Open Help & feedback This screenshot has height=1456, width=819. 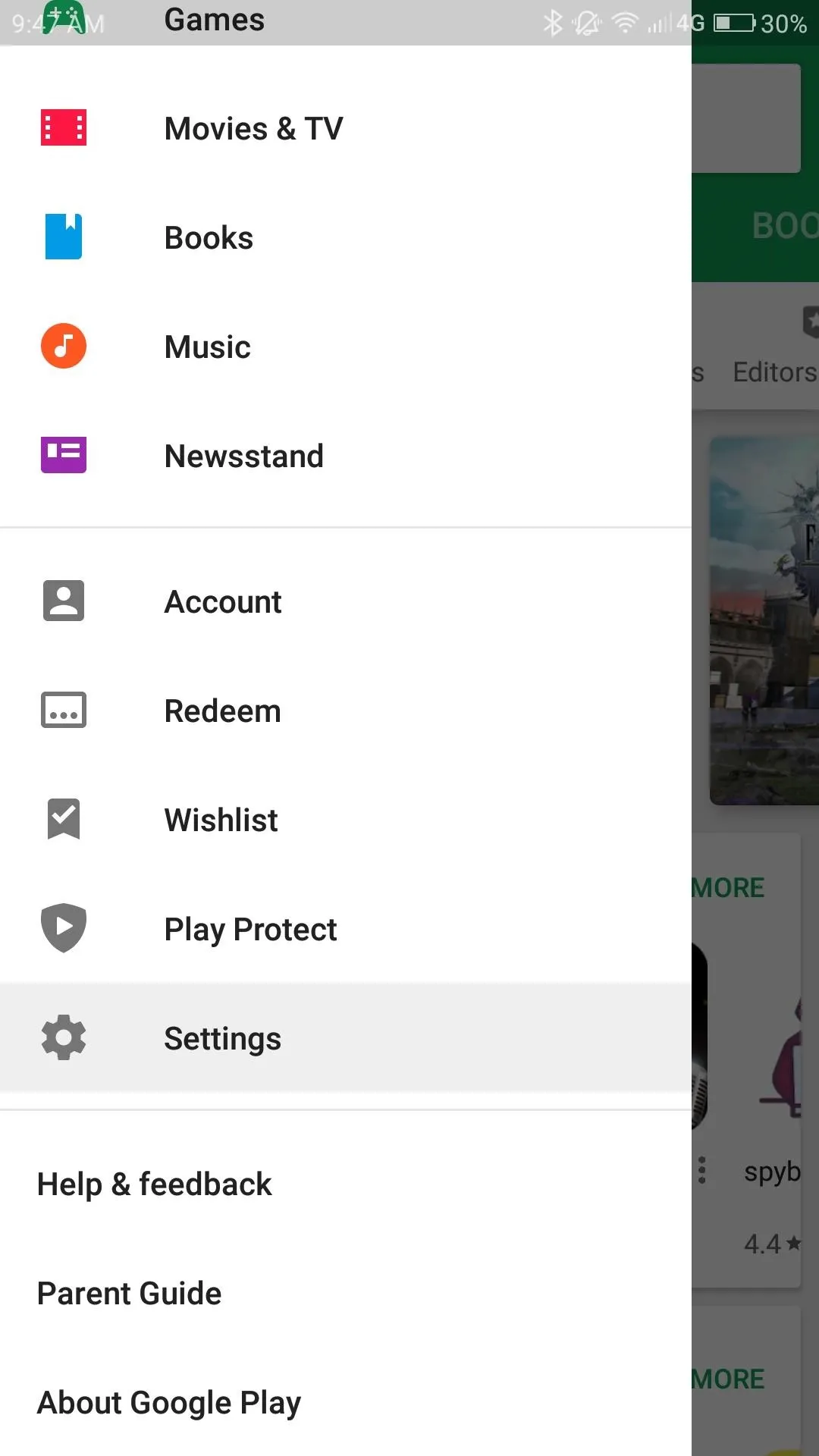click(x=346, y=1184)
